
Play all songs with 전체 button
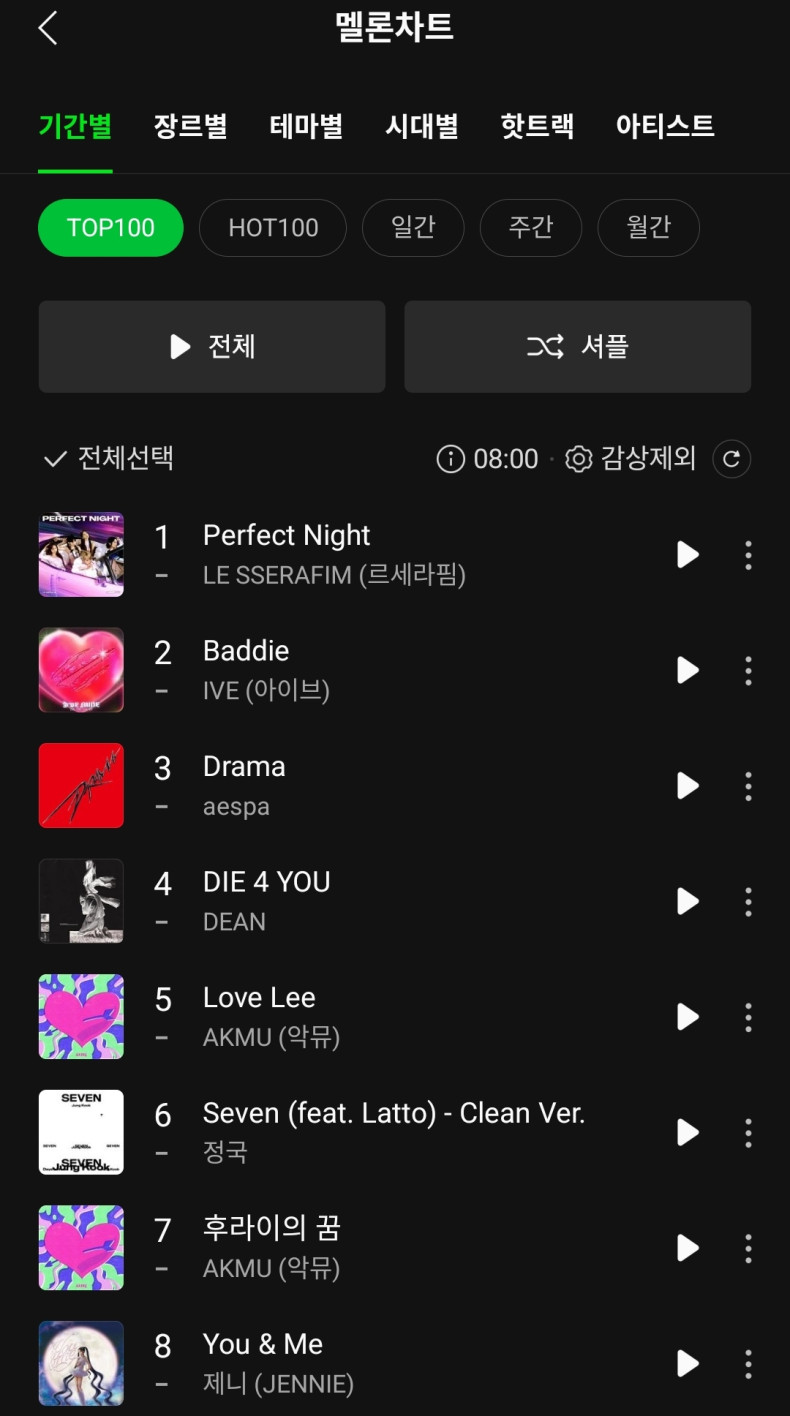tap(212, 347)
